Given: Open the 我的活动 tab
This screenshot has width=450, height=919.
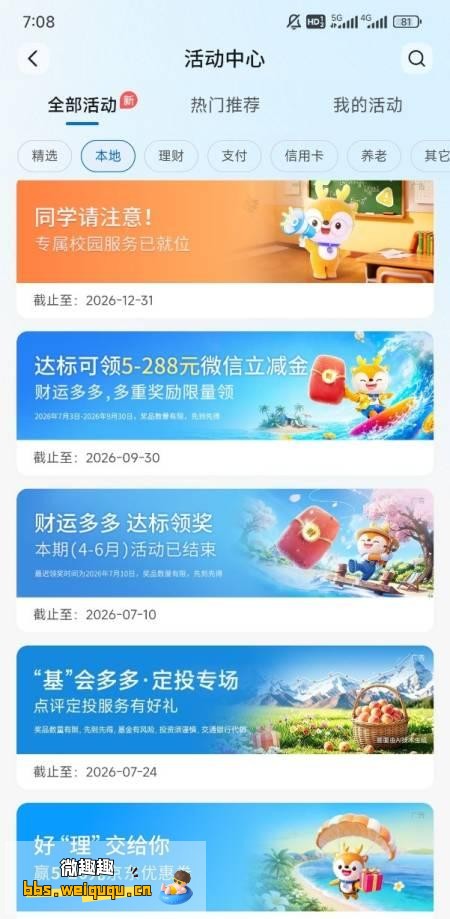Looking at the screenshot, I should [367, 105].
